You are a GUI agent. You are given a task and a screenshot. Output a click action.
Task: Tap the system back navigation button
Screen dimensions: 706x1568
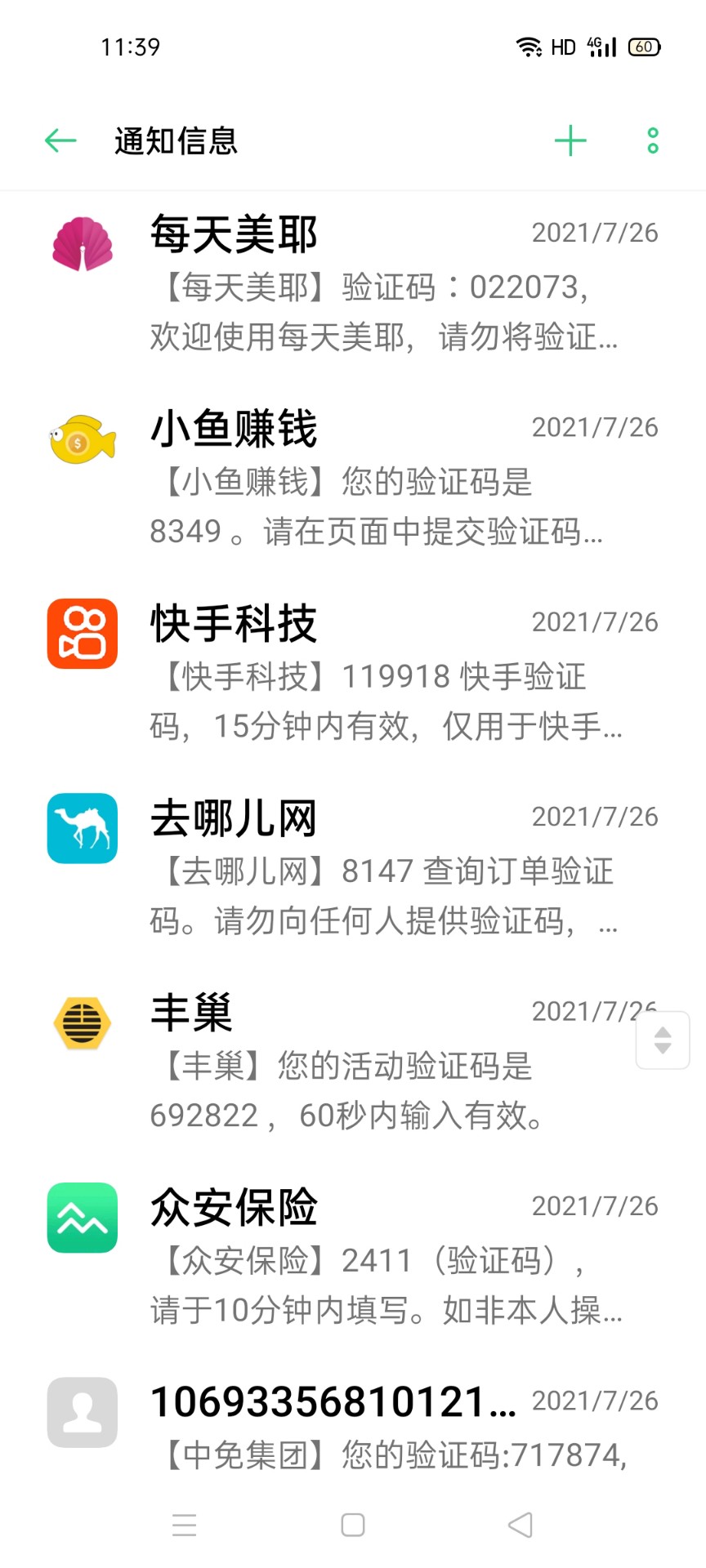tap(521, 1525)
